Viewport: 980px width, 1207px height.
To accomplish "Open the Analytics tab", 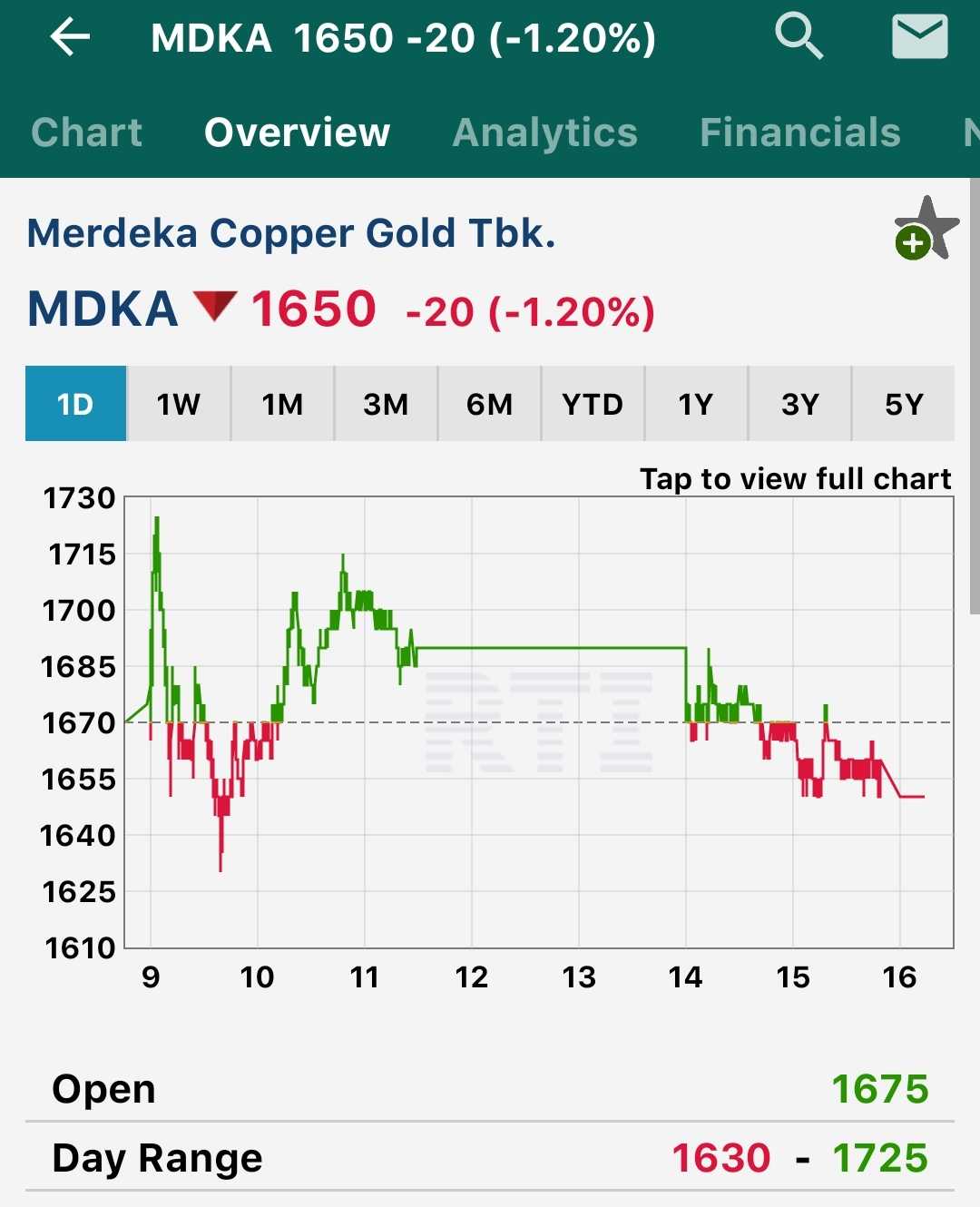I will (x=544, y=132).
